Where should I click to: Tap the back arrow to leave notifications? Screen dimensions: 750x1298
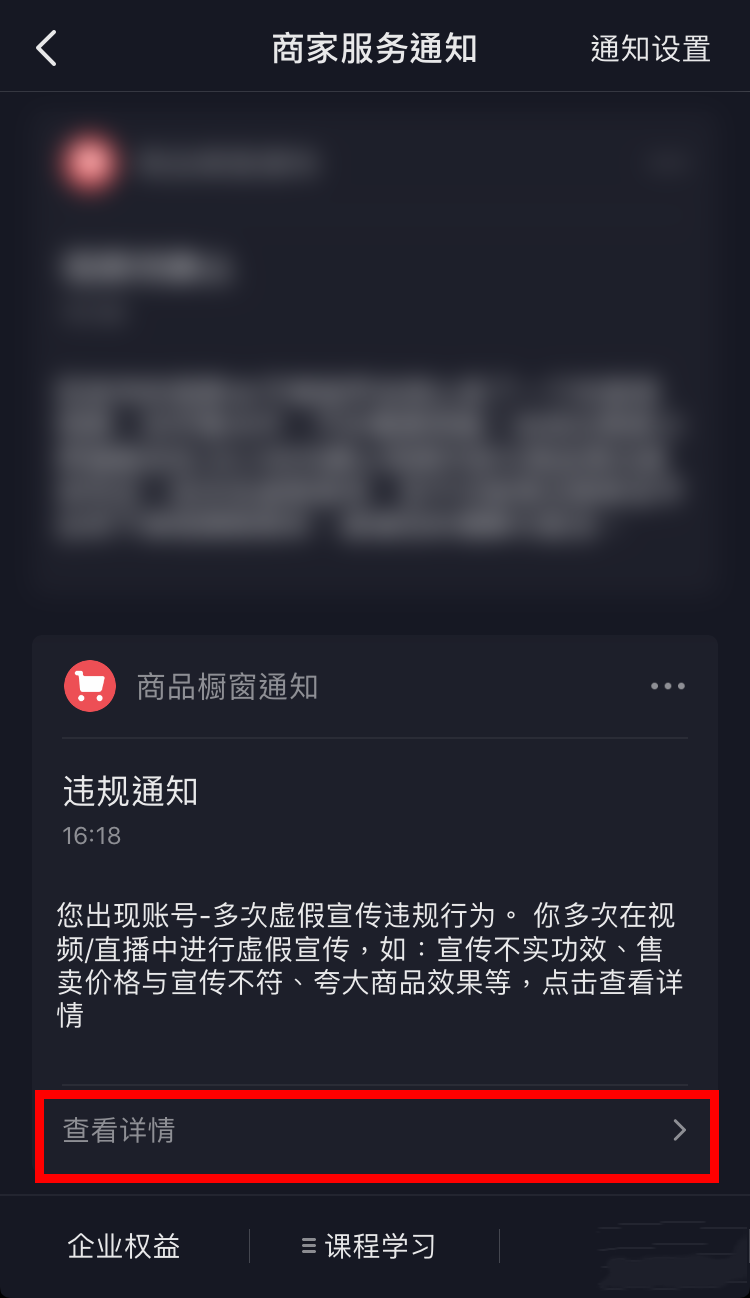point(45,47)
